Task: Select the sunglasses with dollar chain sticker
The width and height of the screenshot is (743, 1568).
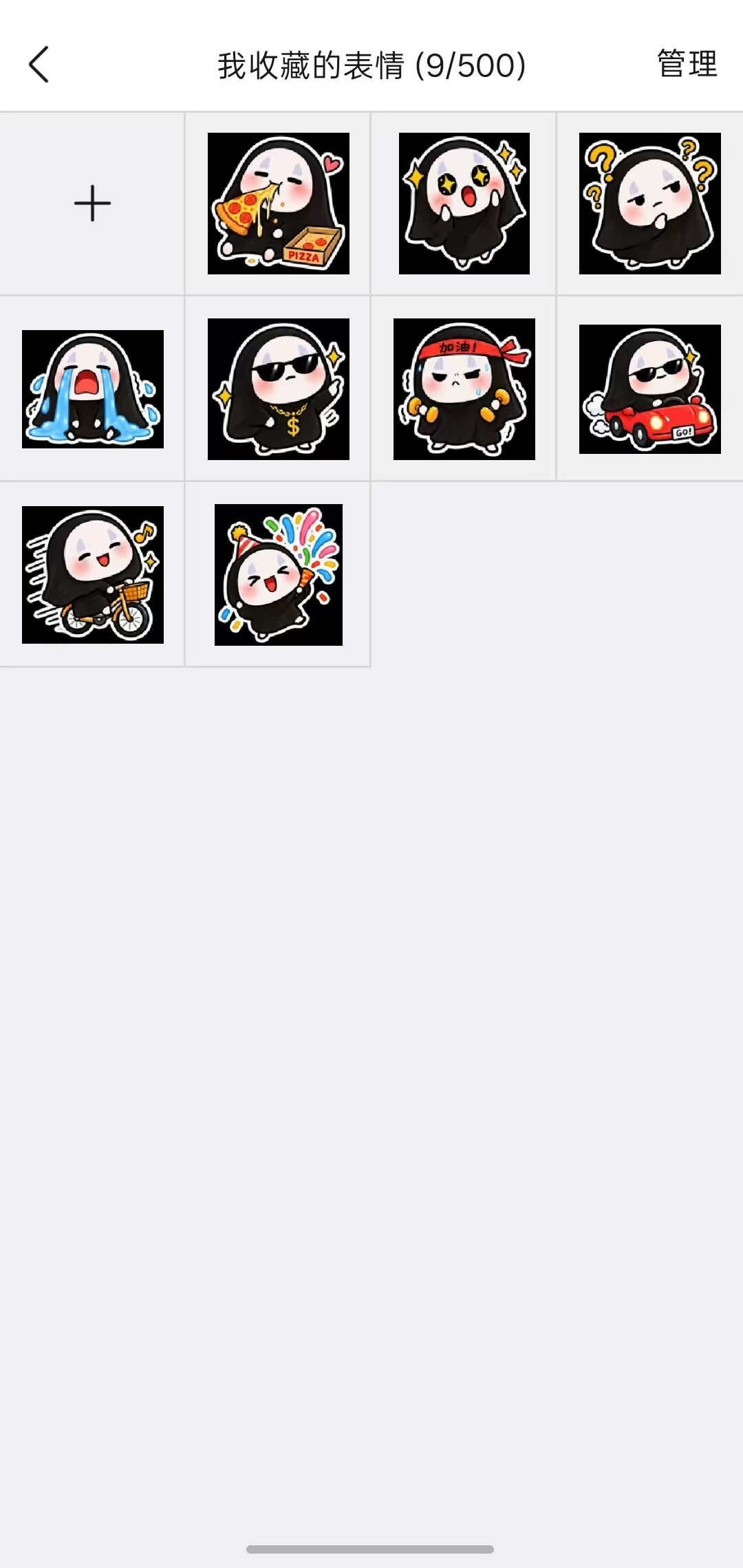Action: (279, 389)
